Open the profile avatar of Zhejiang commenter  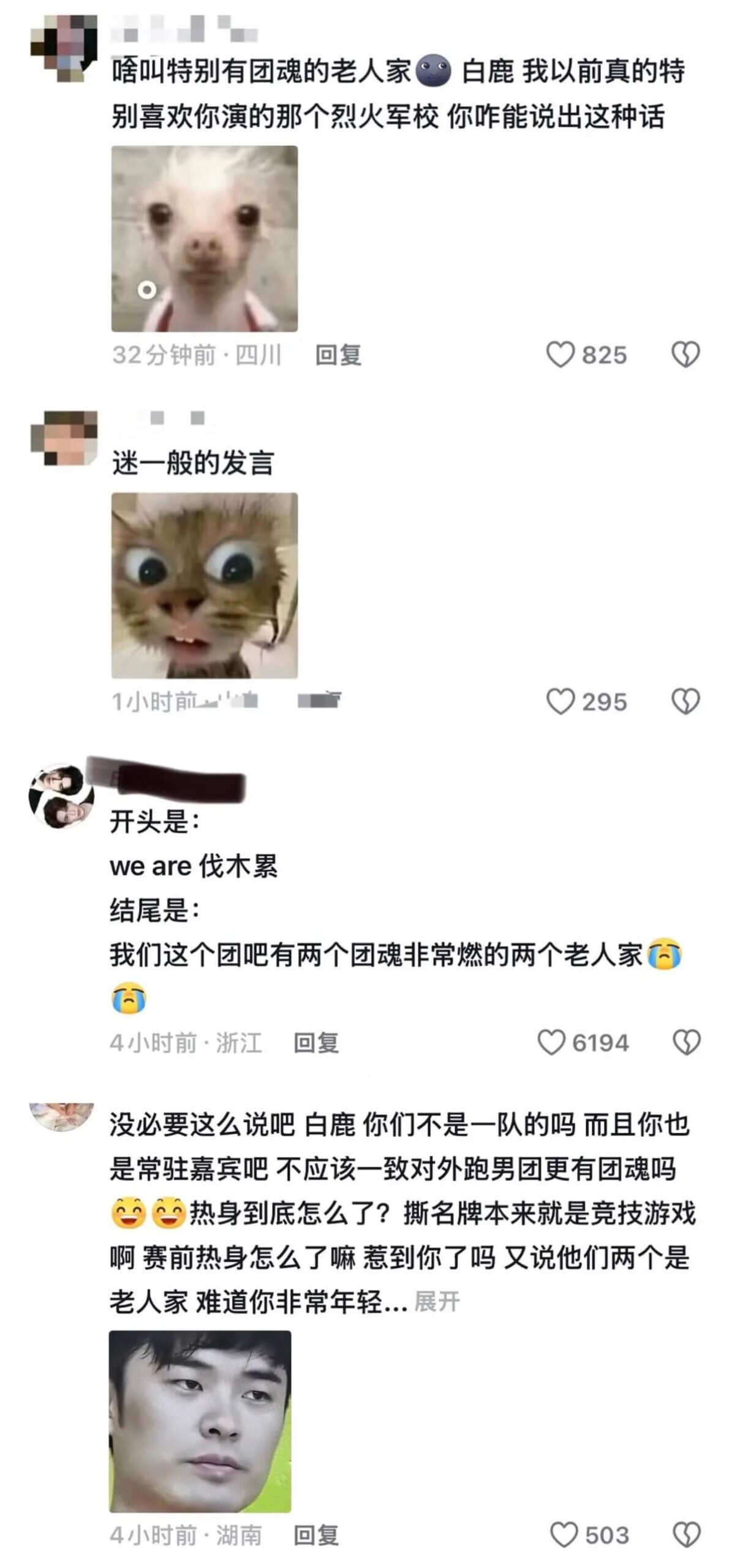61,795
